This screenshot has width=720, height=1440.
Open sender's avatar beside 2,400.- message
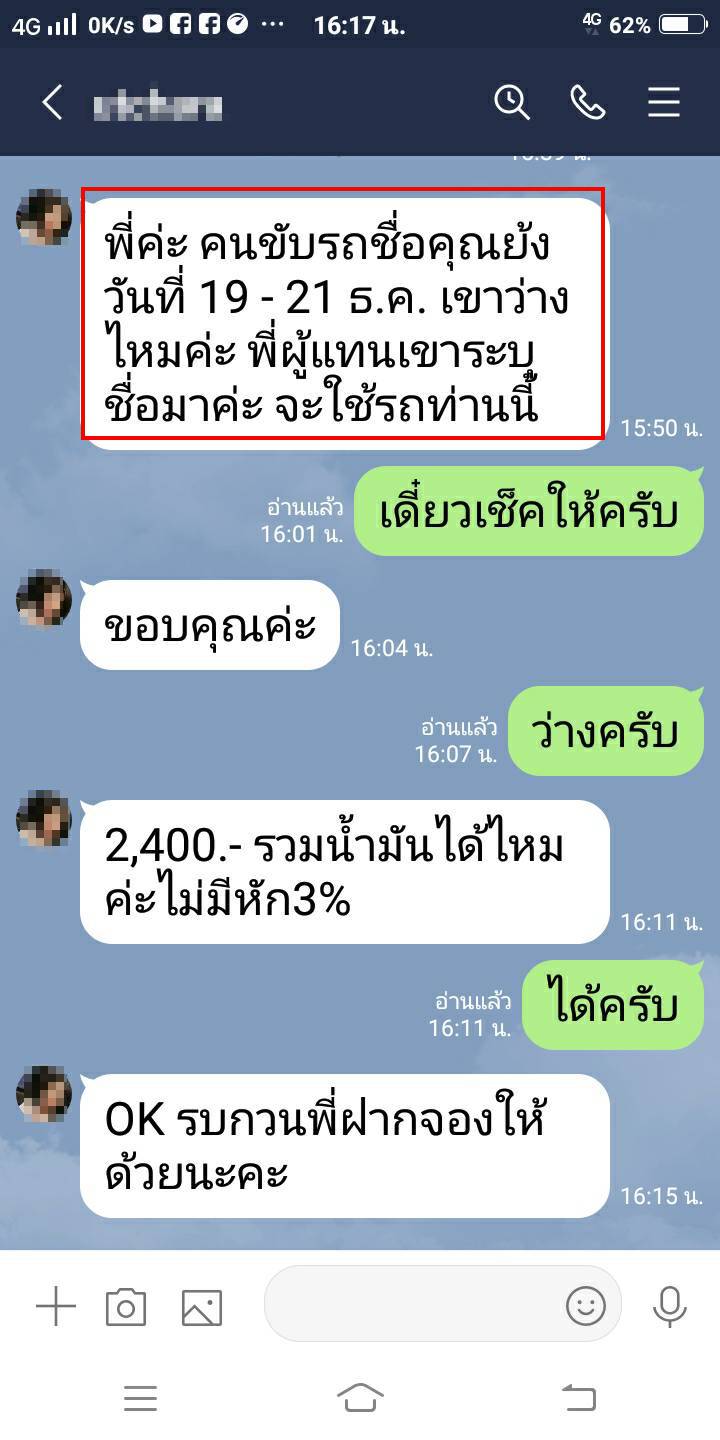(x=43, y=818)
